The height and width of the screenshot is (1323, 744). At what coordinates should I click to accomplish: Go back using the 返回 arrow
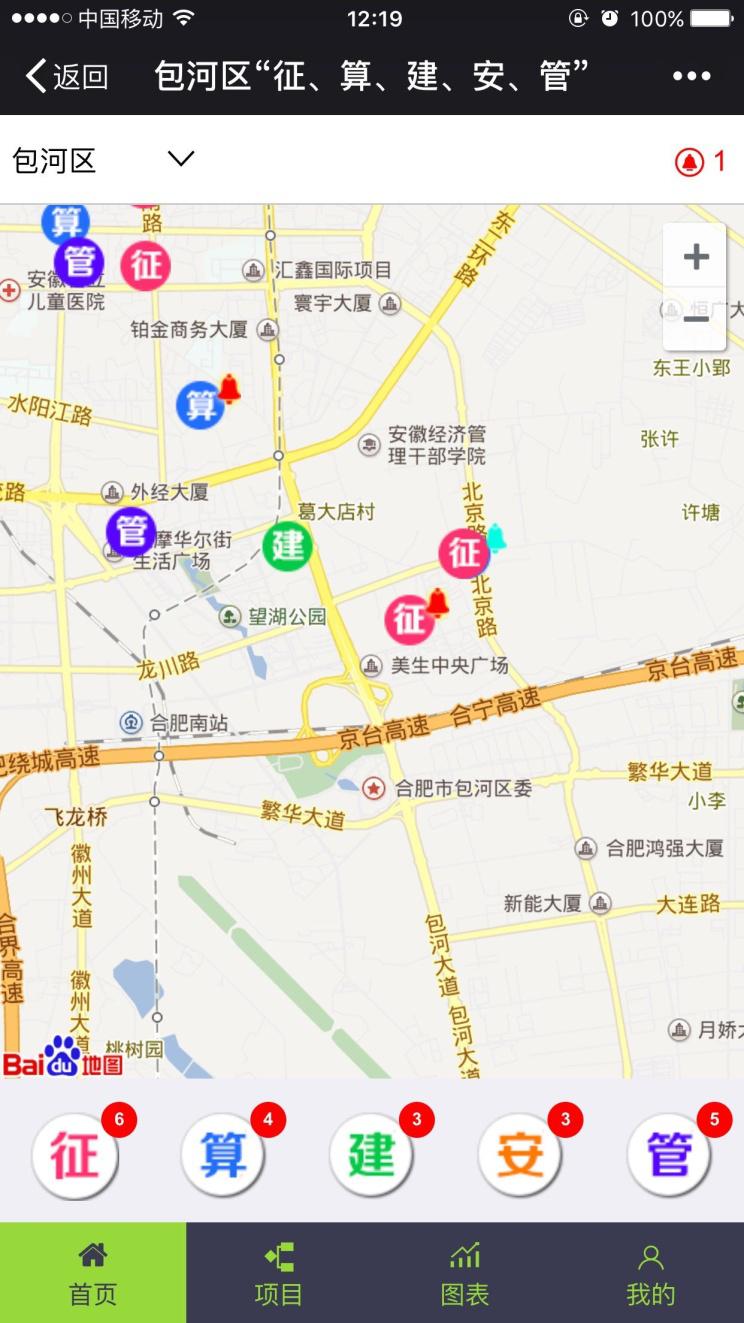point(66,76)
